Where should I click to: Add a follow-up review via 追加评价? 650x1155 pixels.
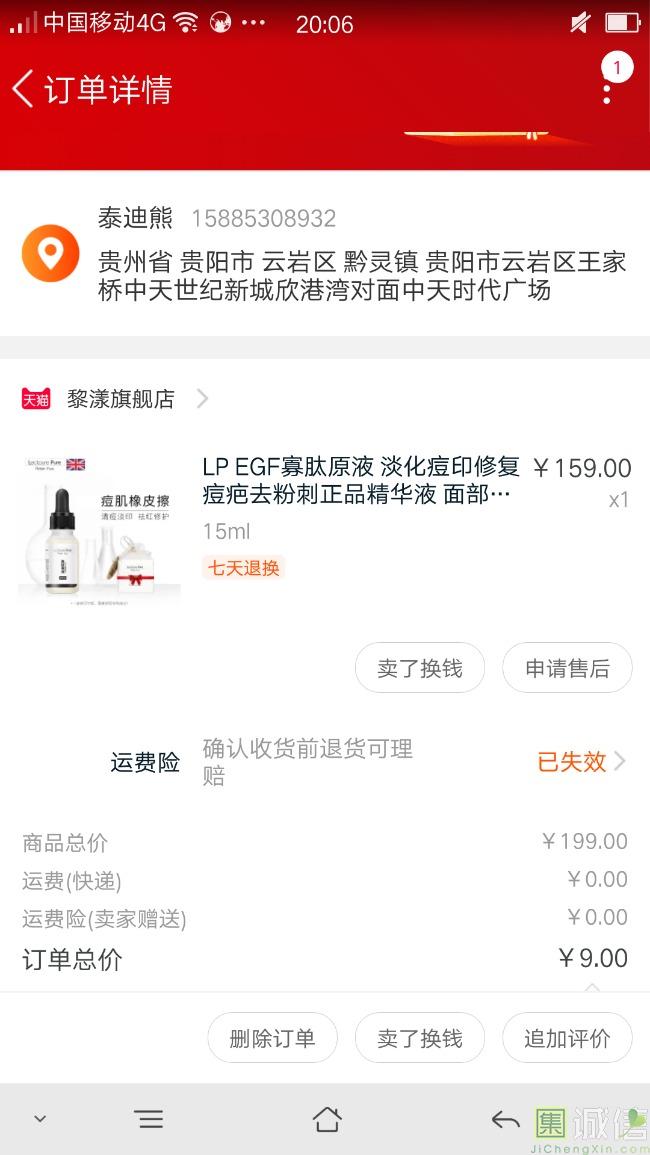[x=567, y=1038]
